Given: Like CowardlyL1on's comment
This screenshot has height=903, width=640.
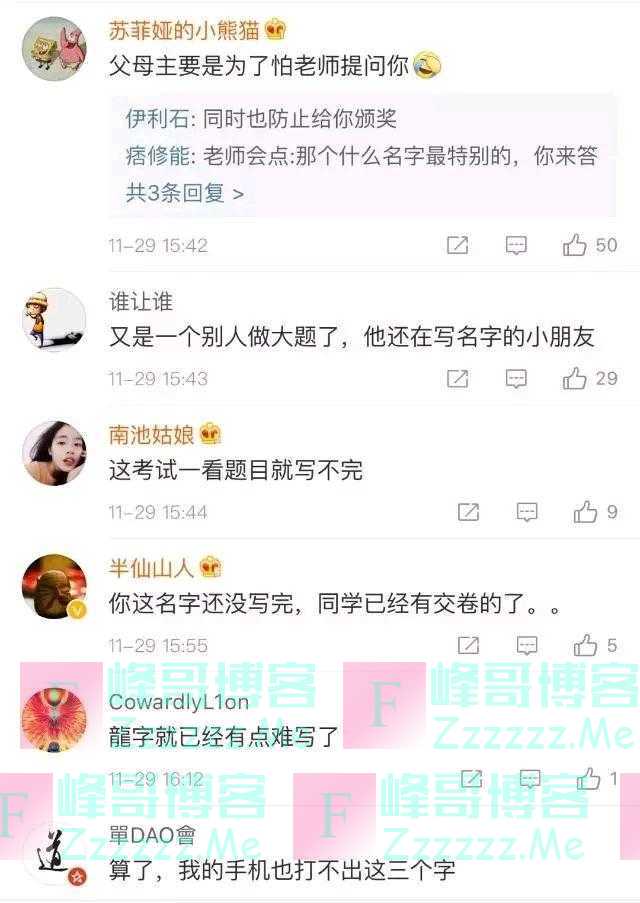Looking at the screenshot, I should (590, 779).
